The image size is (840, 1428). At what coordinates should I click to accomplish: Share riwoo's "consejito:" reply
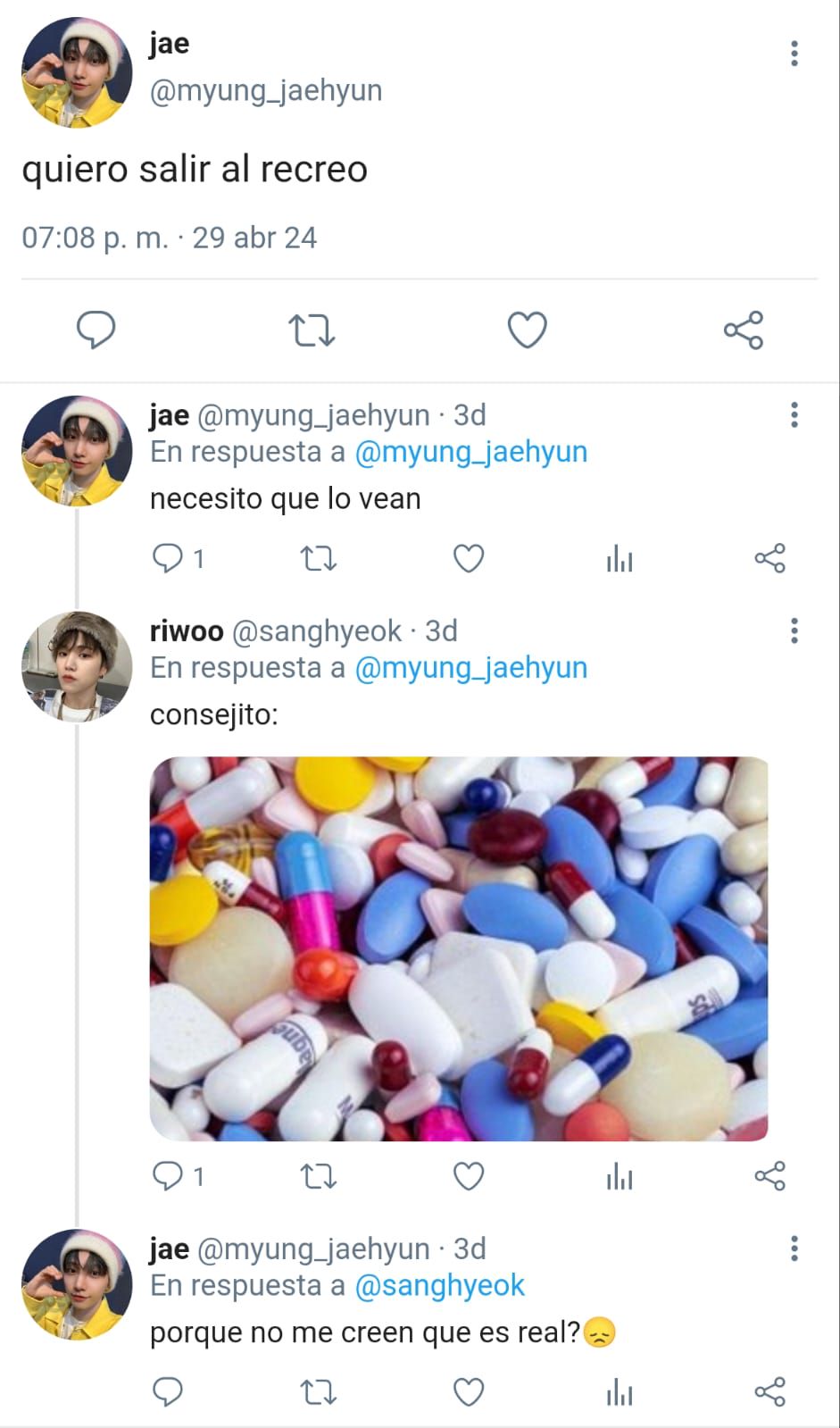click(769, 1176)
